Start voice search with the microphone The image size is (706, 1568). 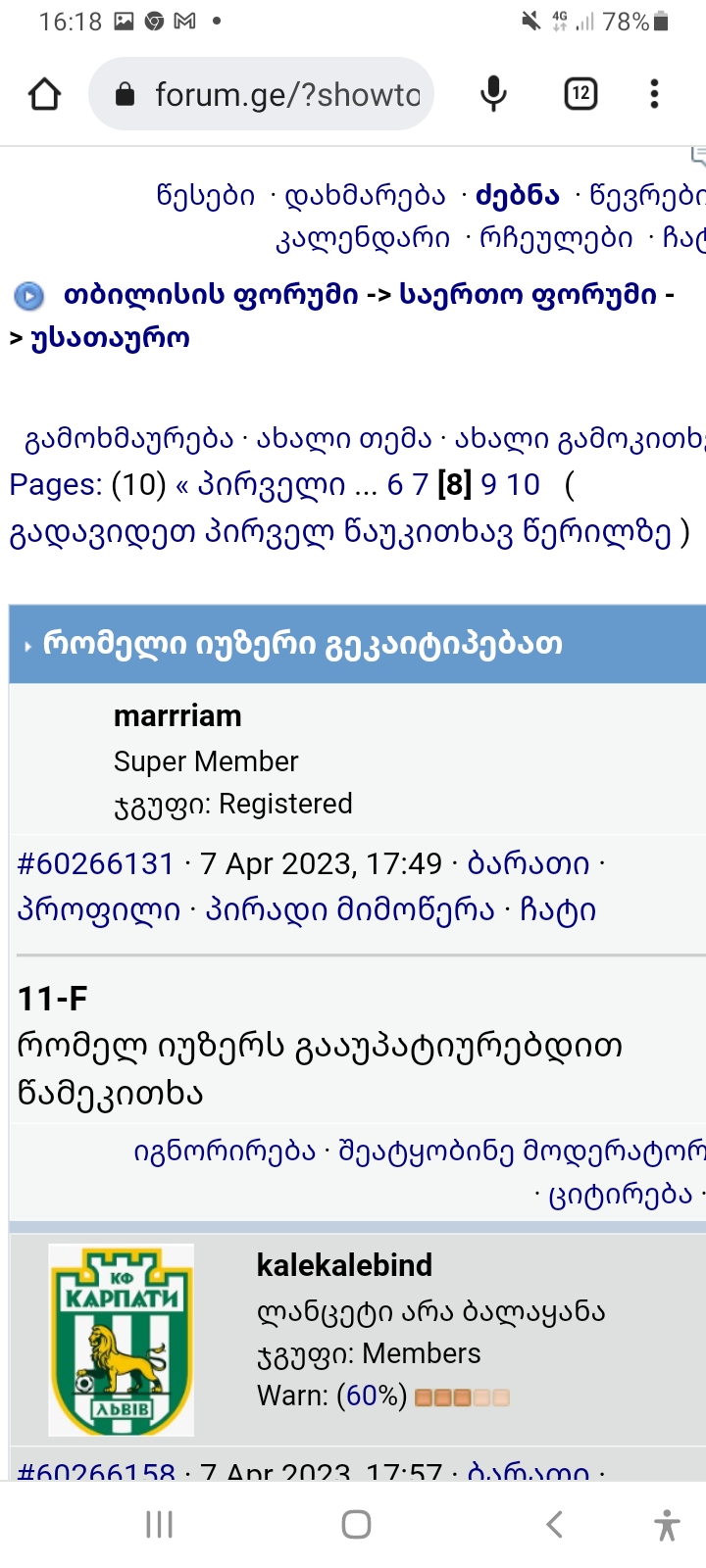(x=493, y=94)
